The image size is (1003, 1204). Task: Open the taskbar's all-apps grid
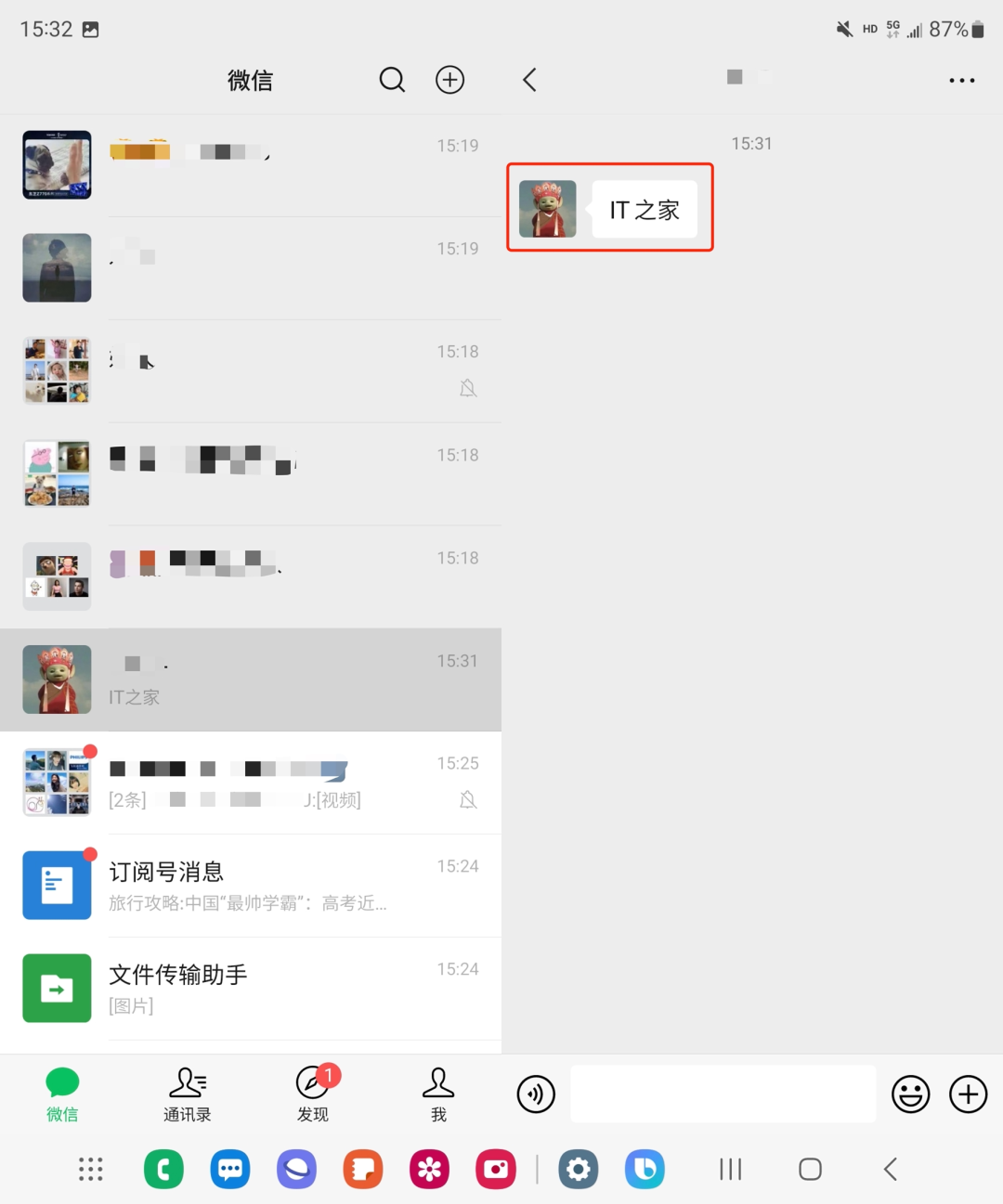pyautogui.click(x=90, y=1170)
